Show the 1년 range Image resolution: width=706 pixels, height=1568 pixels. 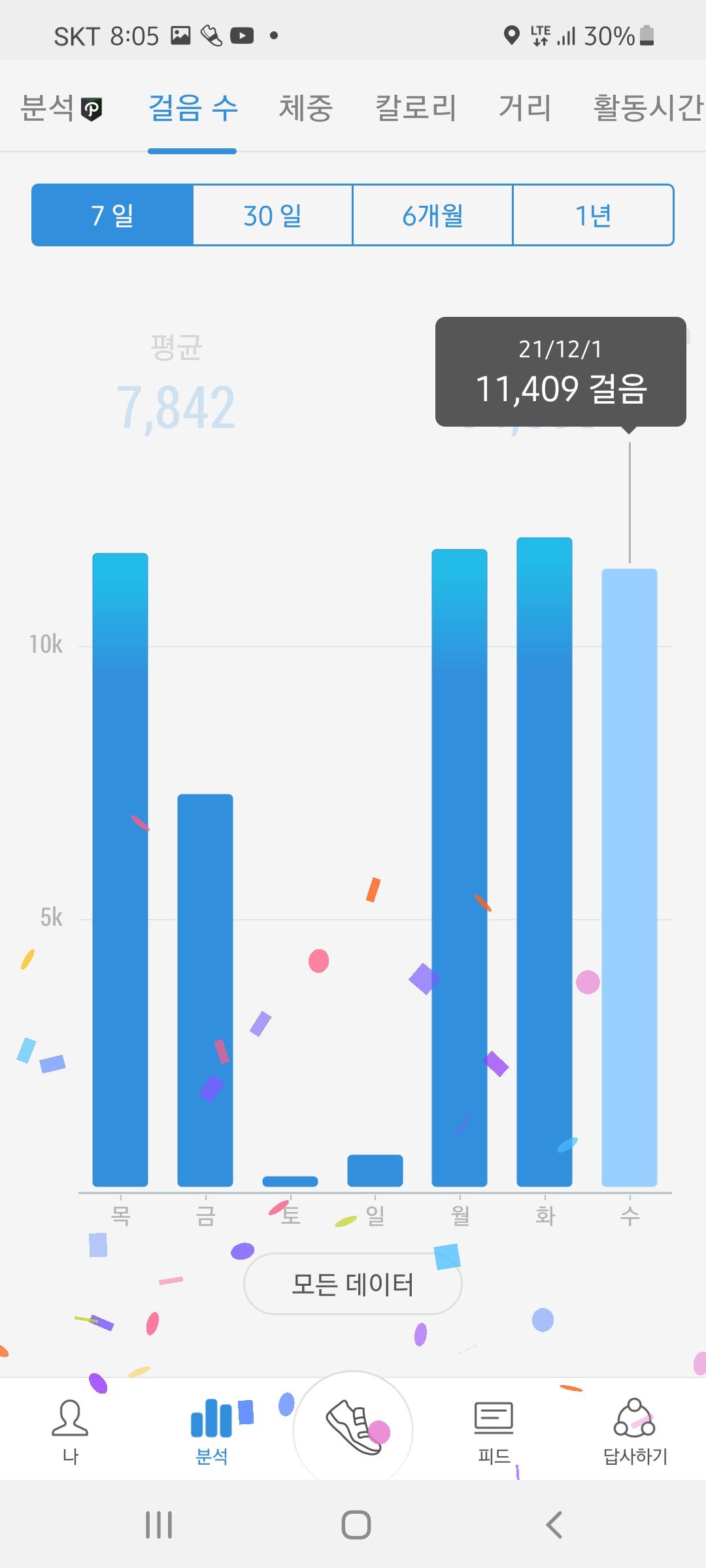click(x=593, y=215)
